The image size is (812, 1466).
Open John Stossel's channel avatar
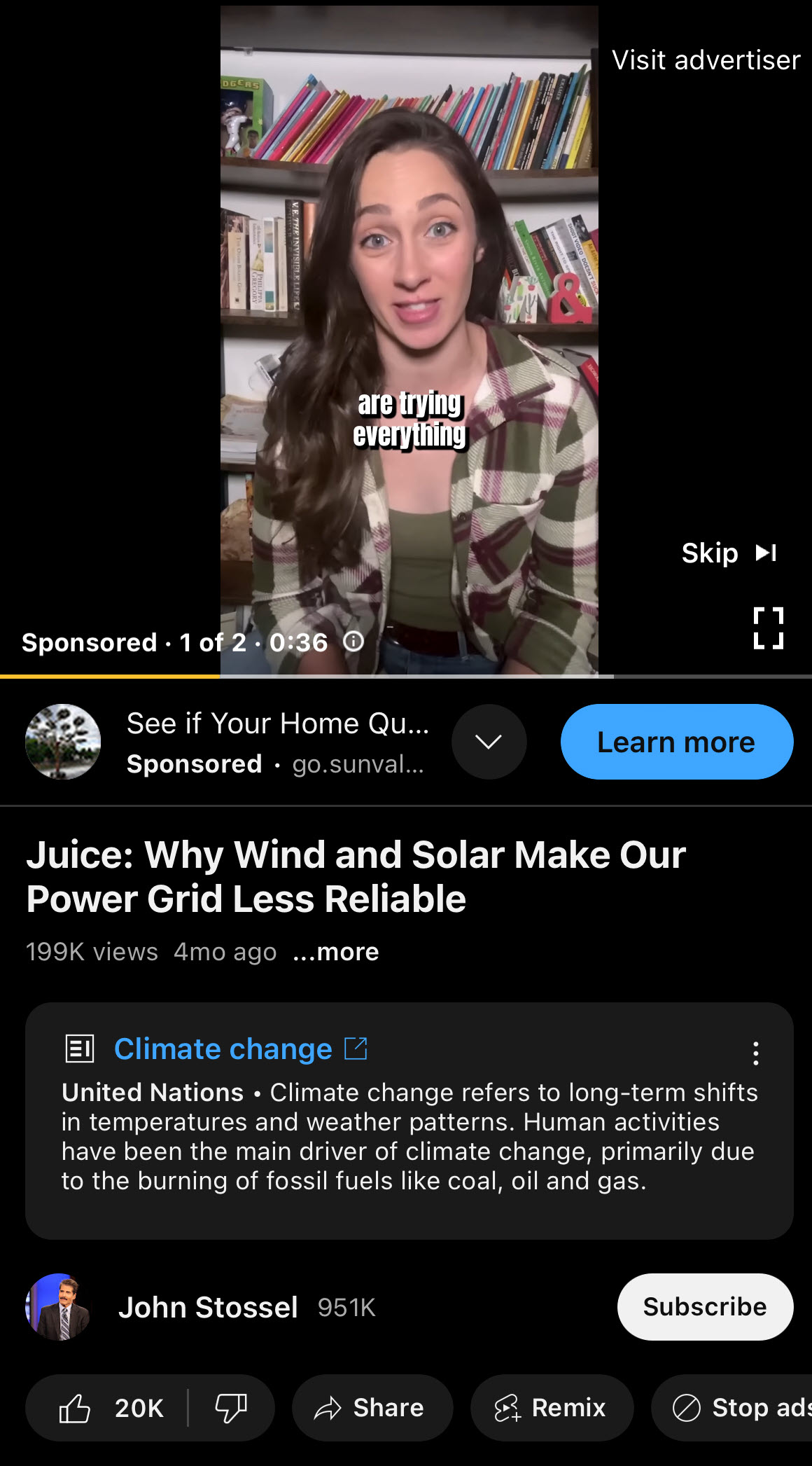59,1307
